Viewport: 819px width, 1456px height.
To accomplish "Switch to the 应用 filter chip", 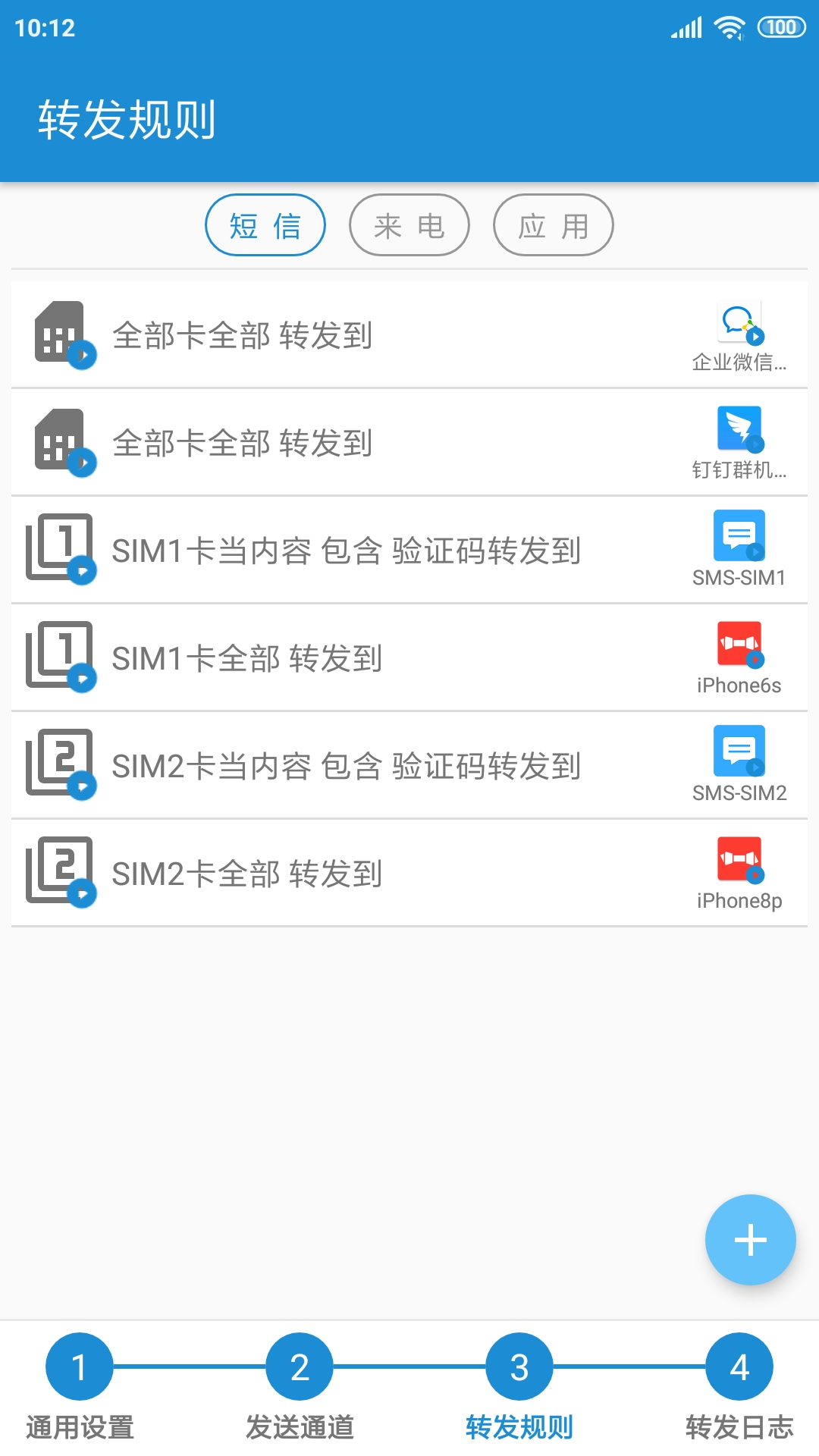I will point(554,225).
